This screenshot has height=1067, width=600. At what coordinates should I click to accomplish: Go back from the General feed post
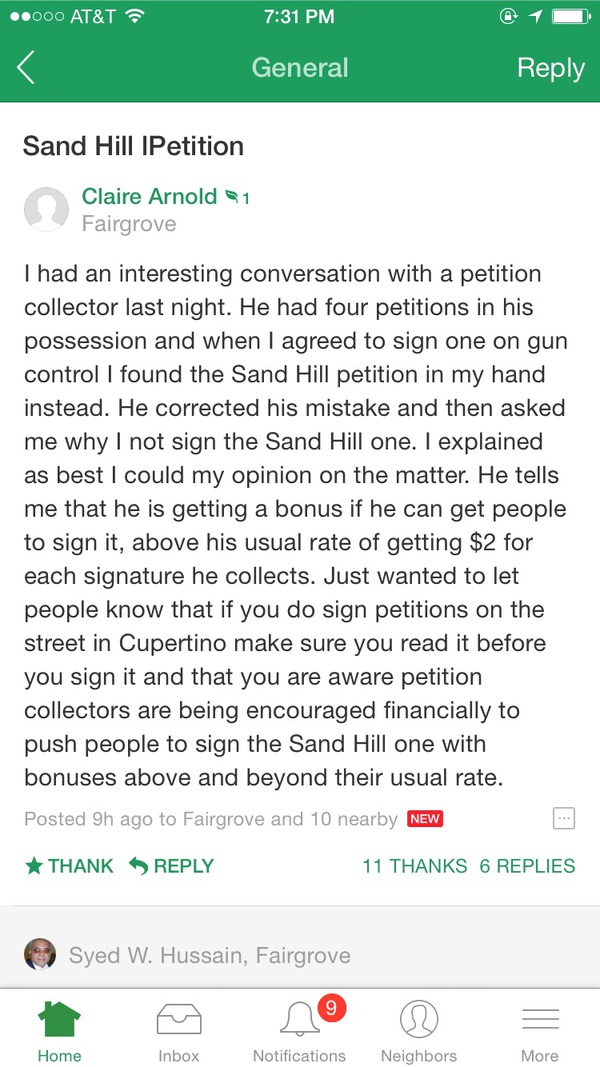26,68
